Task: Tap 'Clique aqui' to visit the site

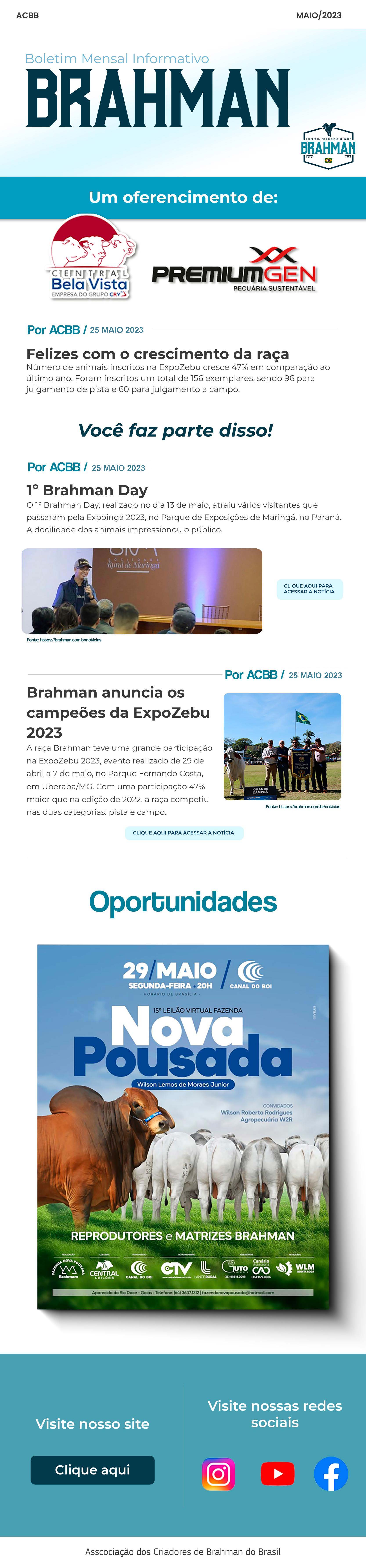Action: [93, 1469]
